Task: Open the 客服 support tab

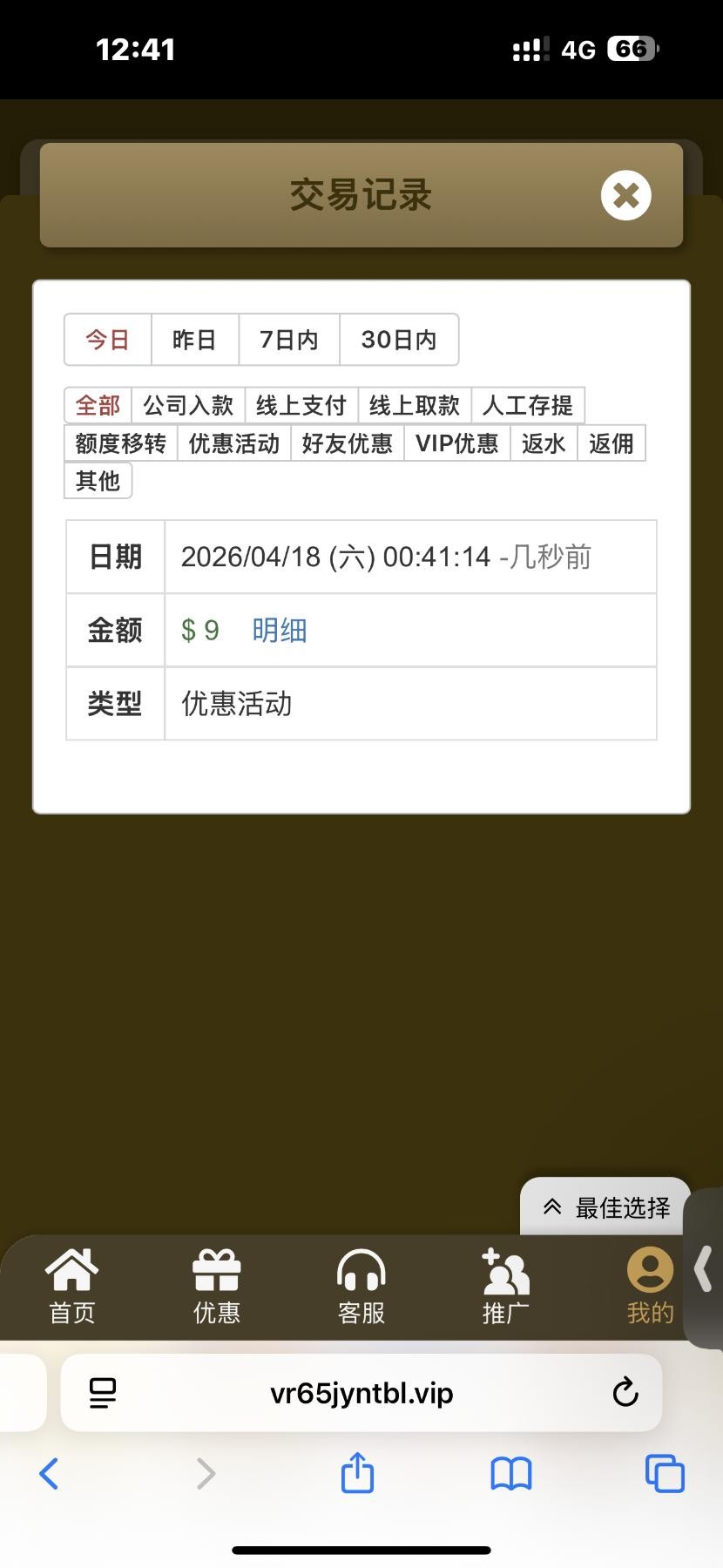Action: 361,1287
